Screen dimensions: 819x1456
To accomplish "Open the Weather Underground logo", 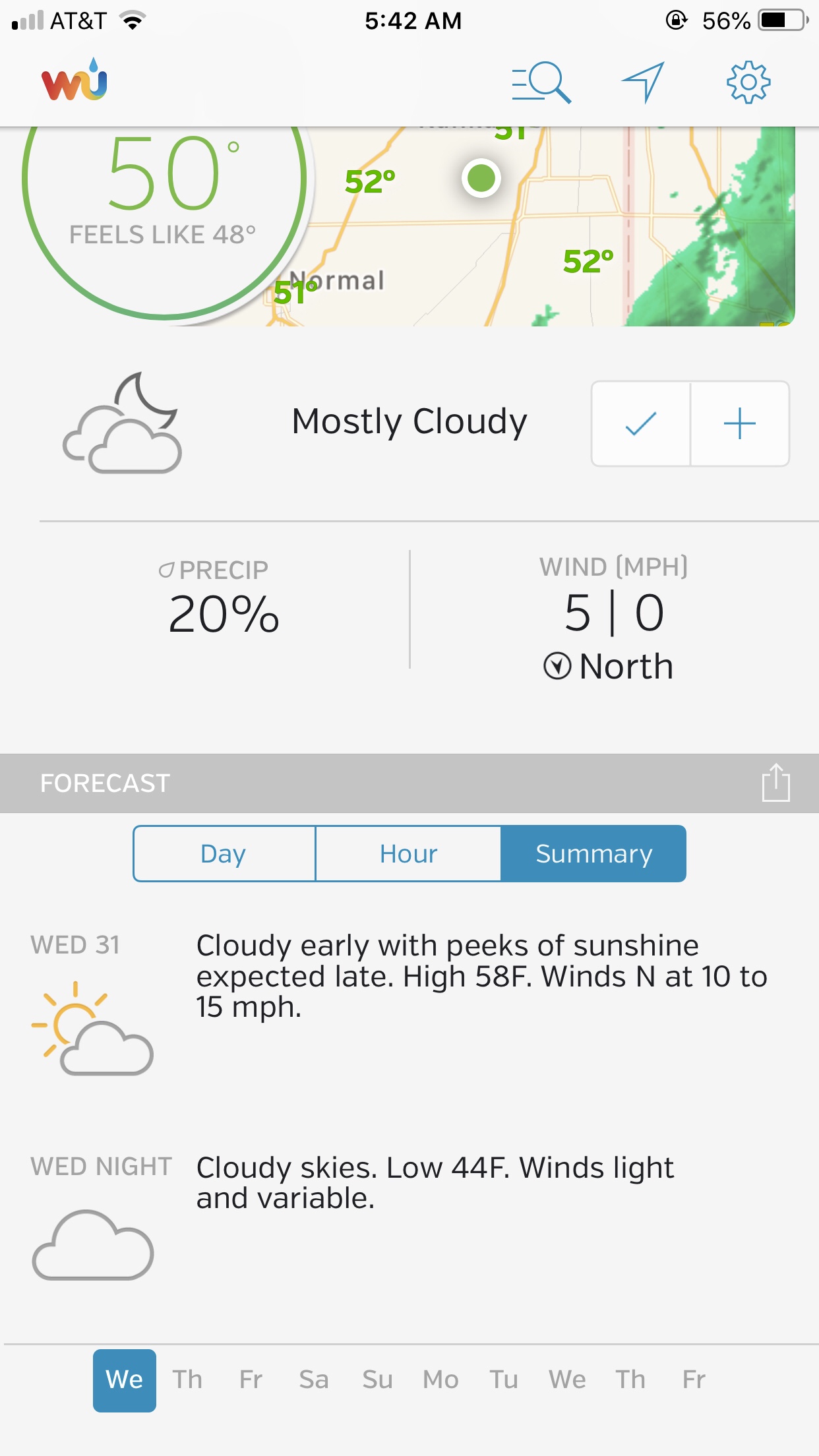I will (75, 80).
